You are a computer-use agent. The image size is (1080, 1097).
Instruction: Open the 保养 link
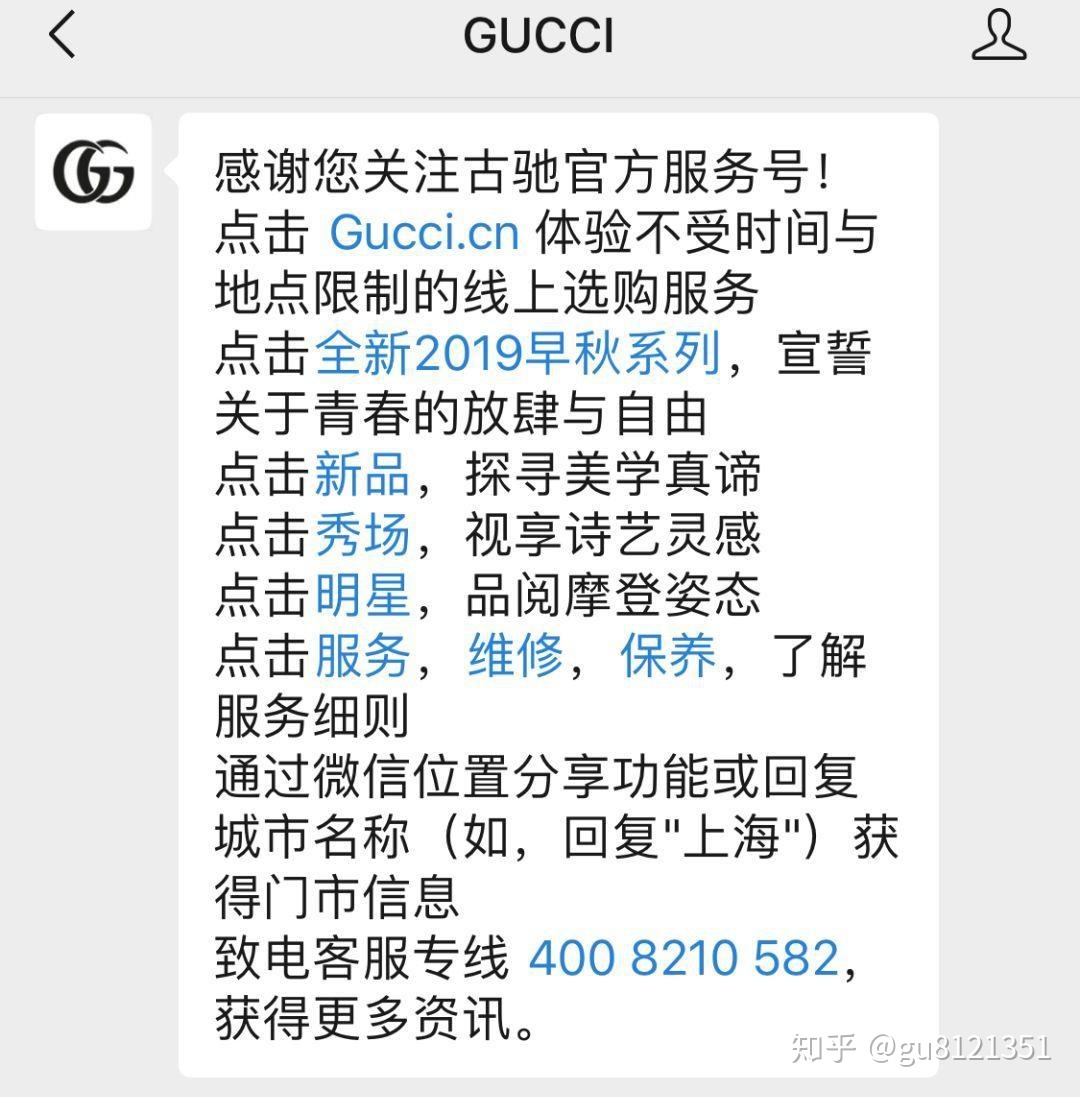pos(668,657)
